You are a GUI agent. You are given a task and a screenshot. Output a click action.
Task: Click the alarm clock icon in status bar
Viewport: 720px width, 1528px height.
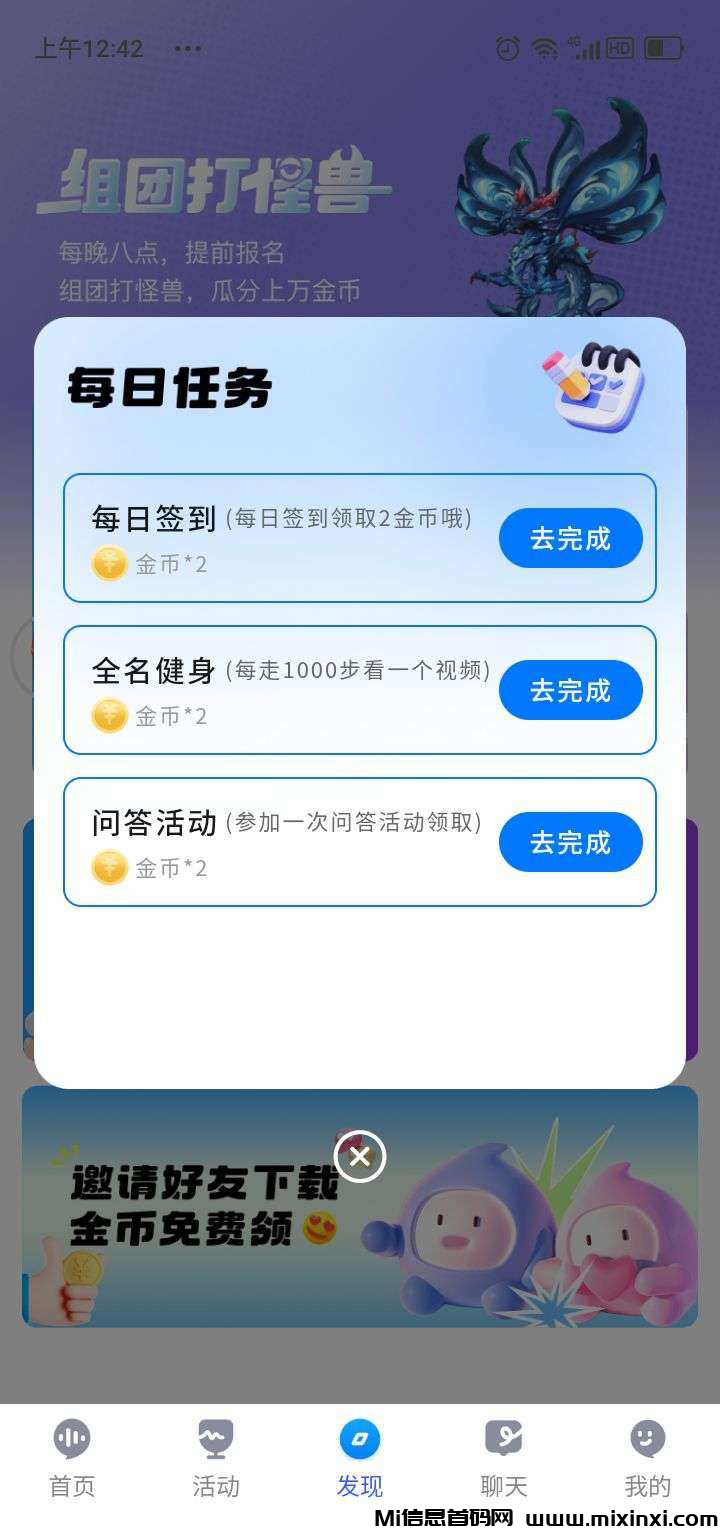coord(505,47)
